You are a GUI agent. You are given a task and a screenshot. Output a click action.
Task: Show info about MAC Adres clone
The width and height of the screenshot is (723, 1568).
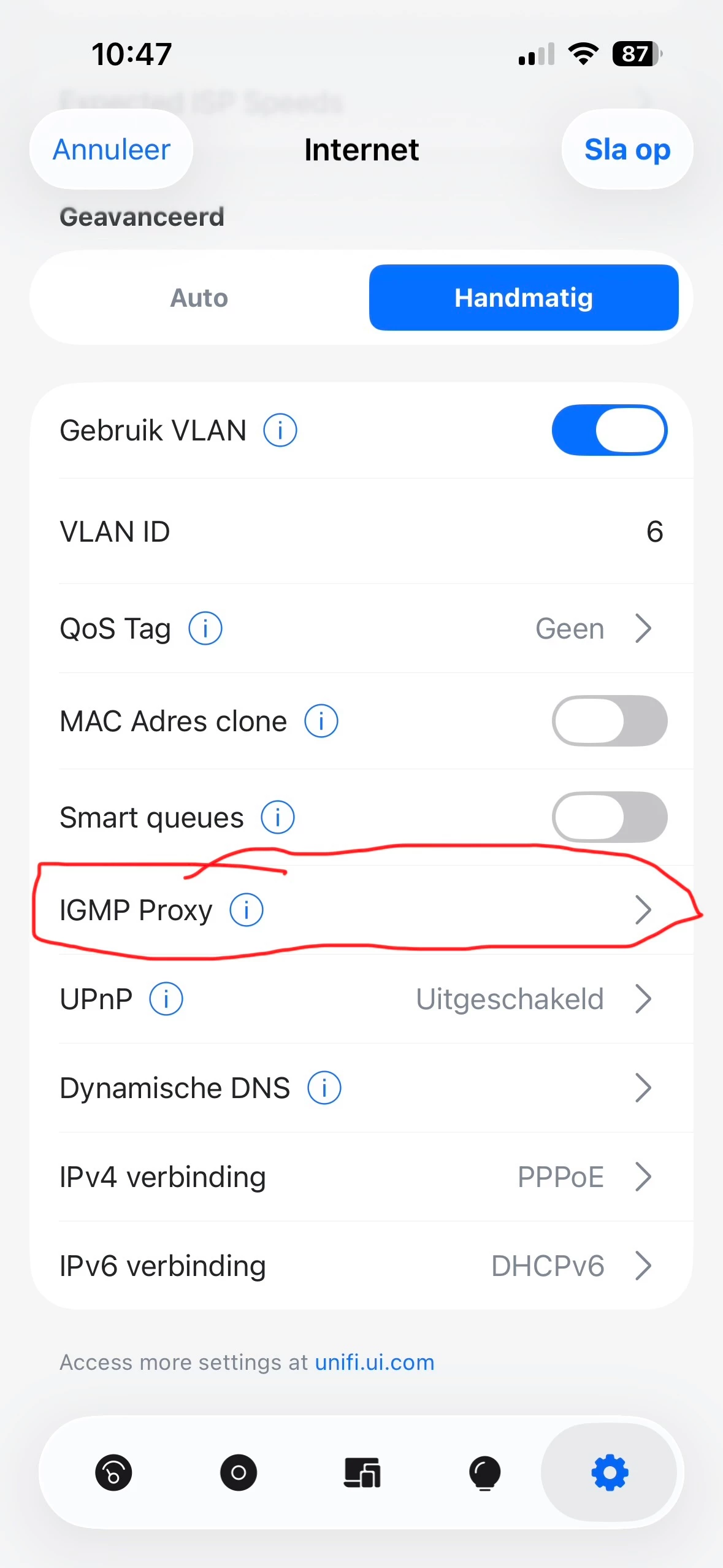(x=321, y=721)
